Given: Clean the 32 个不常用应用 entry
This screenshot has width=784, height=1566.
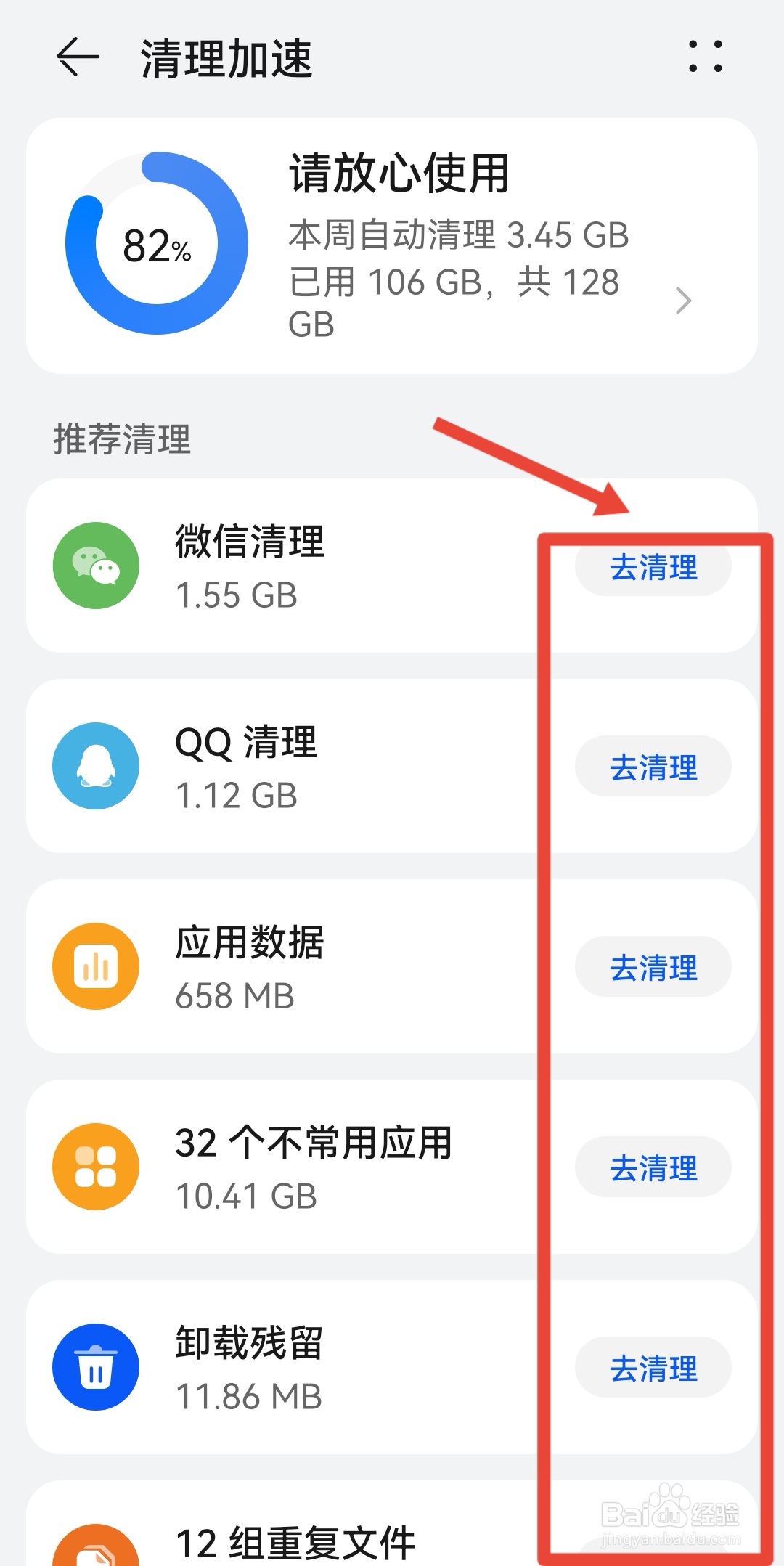Looking at the screenshot, I should coord(653,1166).
